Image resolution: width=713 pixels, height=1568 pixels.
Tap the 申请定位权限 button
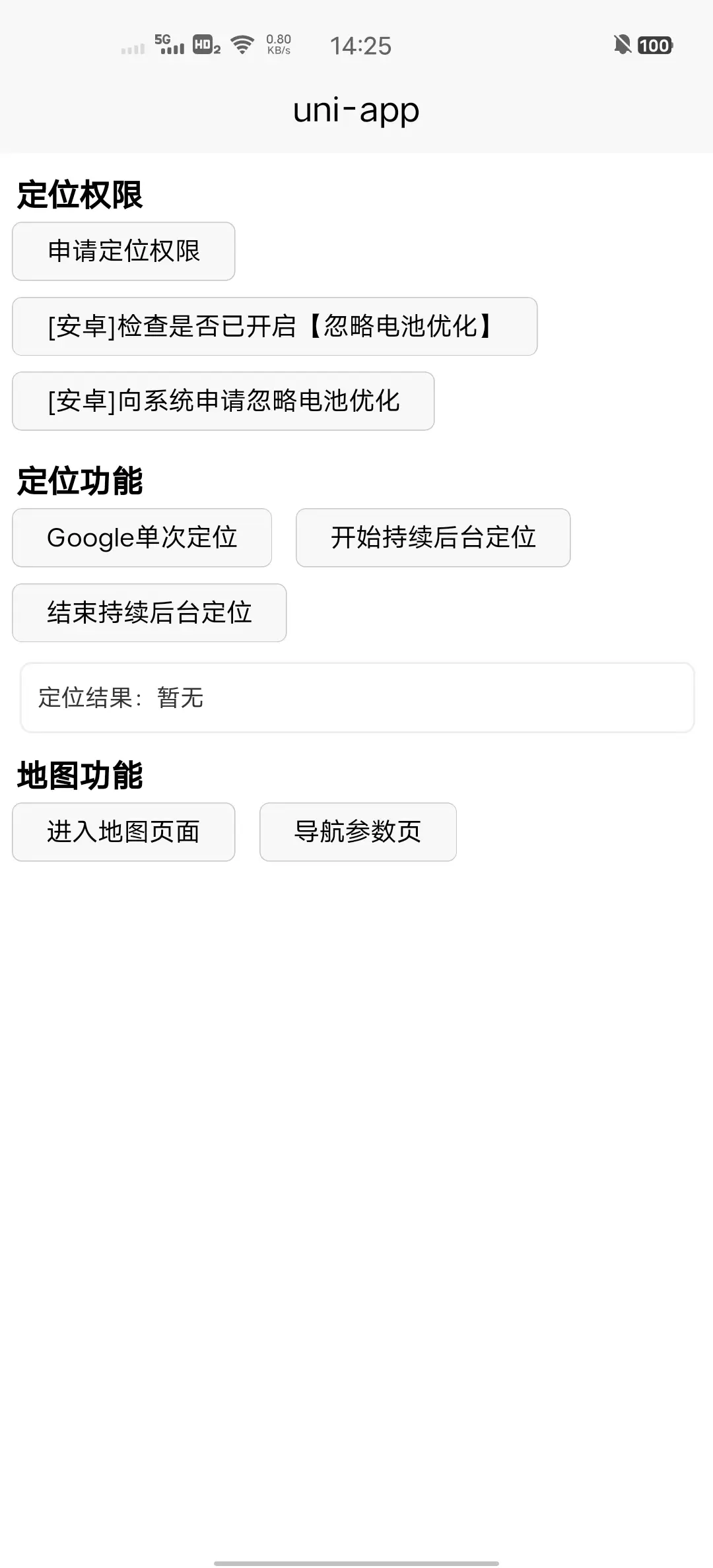(x=123, y=251)
